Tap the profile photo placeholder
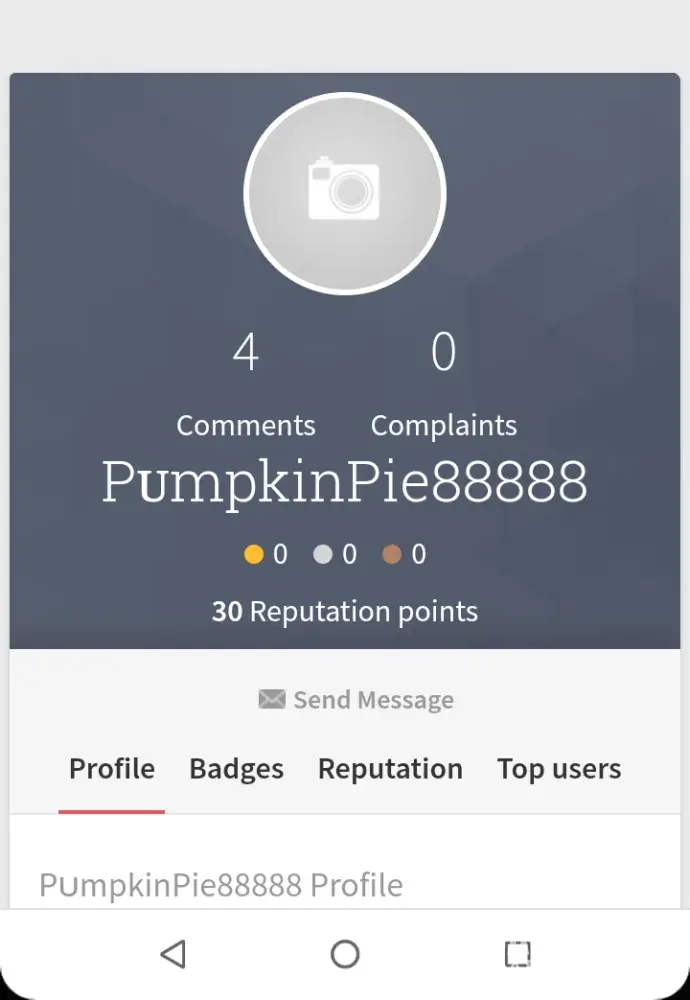Screen dimensions: 690x1000 345,193
